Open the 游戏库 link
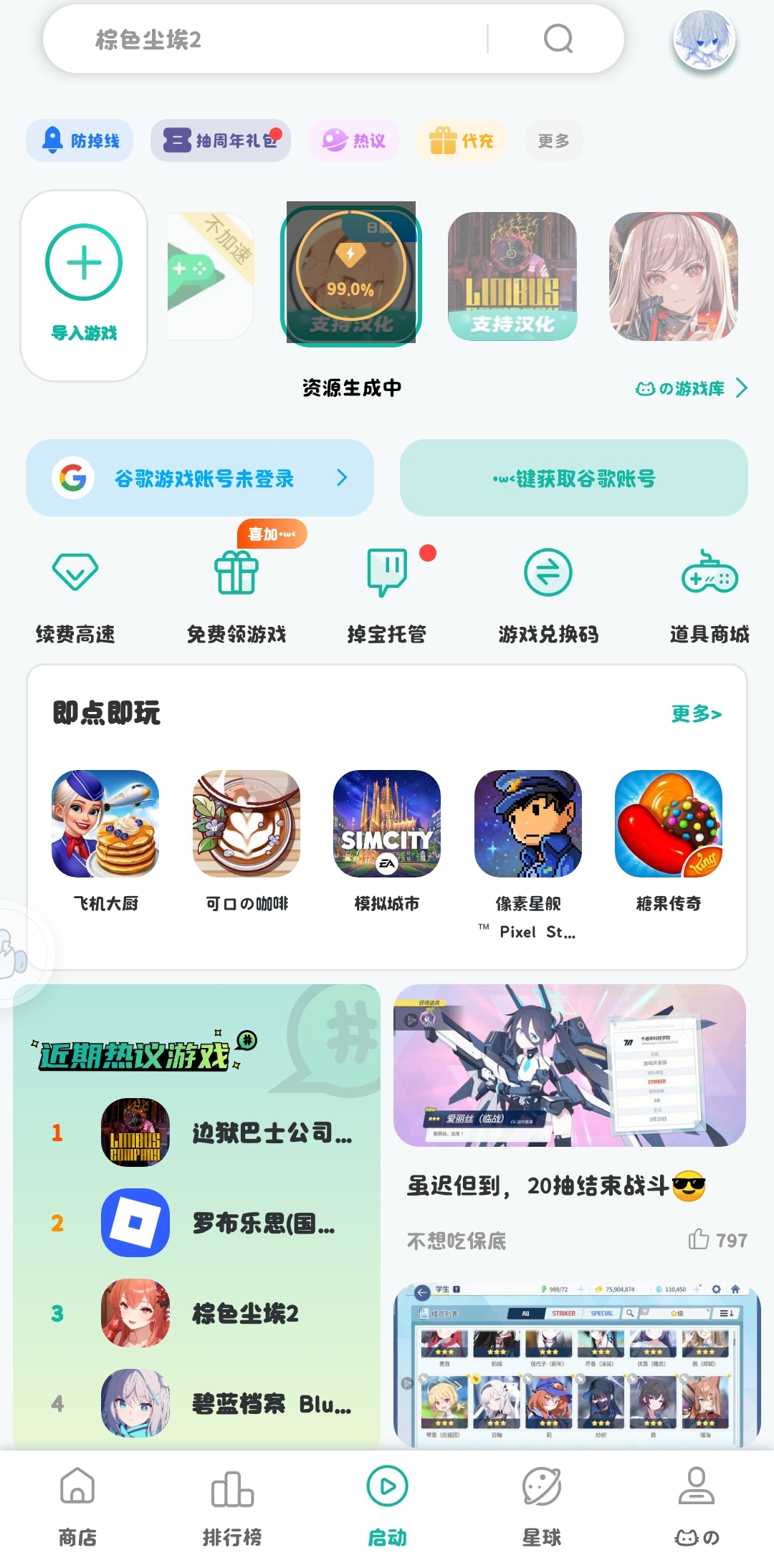Image resolution: width=774 pixels, height=1568 pixels. click(x=691, y=388)
